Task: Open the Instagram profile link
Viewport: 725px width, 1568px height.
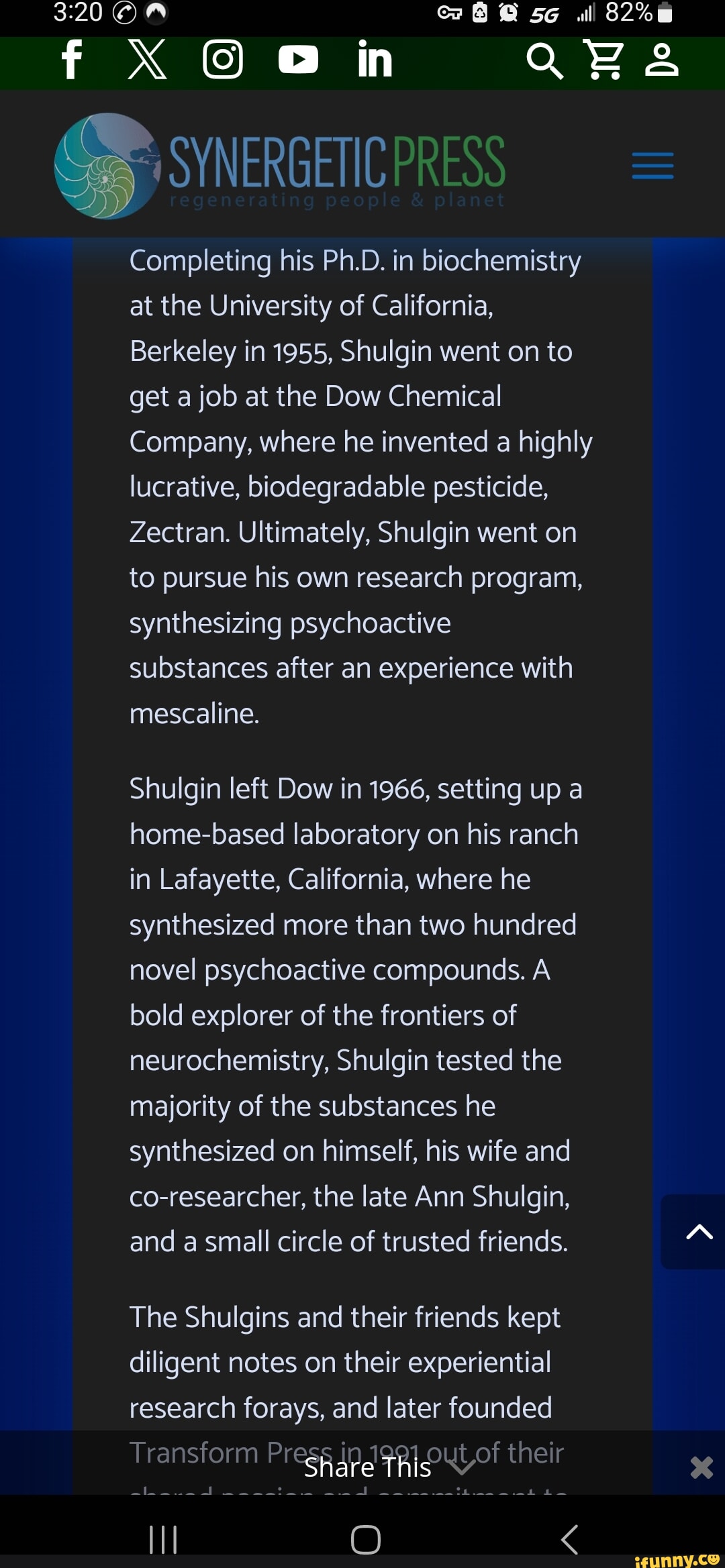Action: [223, 60]
